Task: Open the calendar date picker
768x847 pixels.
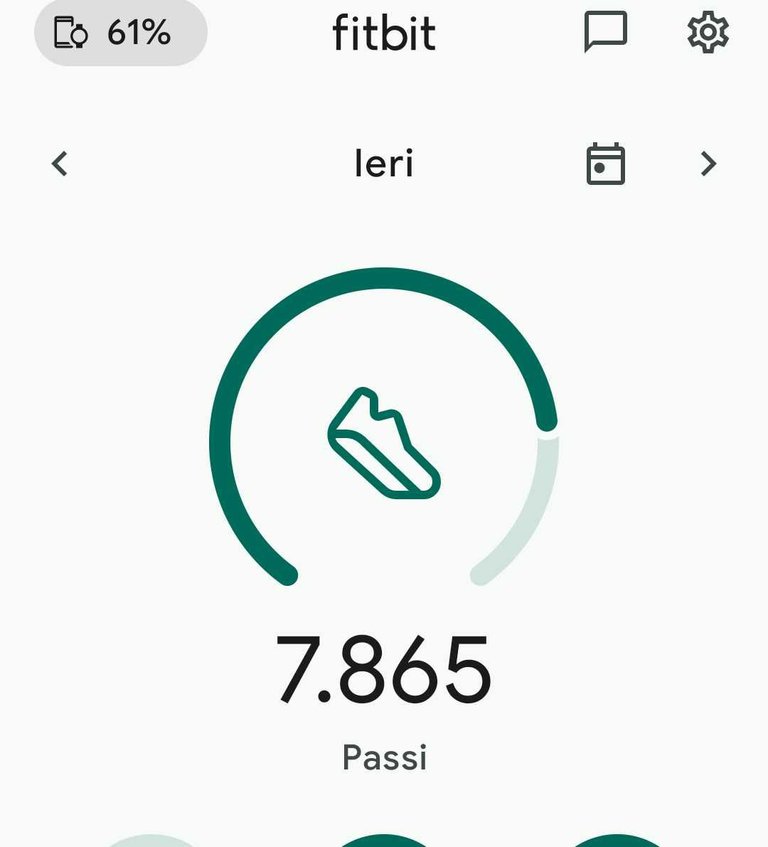Action: 605,163
